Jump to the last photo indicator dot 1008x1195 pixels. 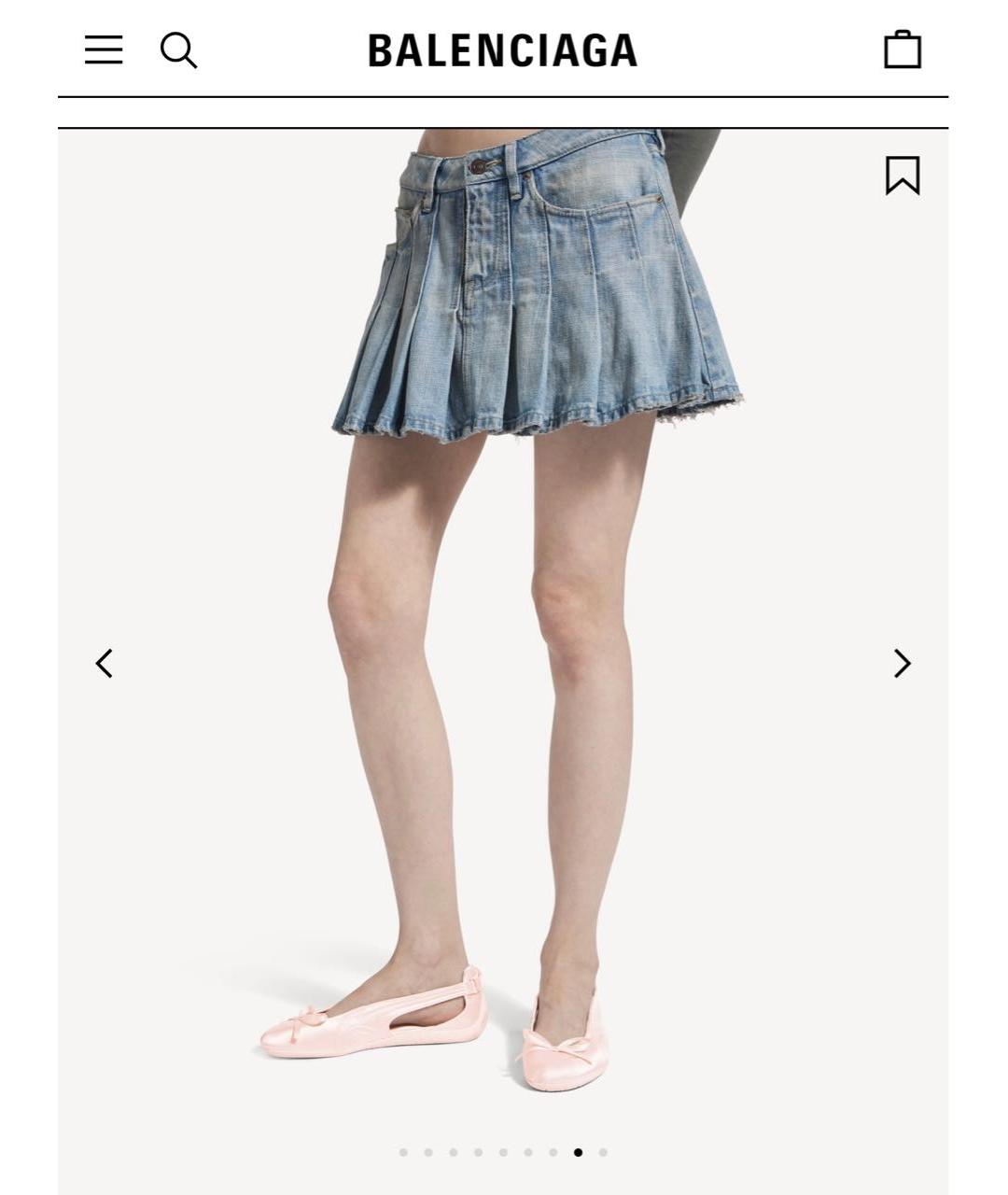click(x=603, y=1152)
